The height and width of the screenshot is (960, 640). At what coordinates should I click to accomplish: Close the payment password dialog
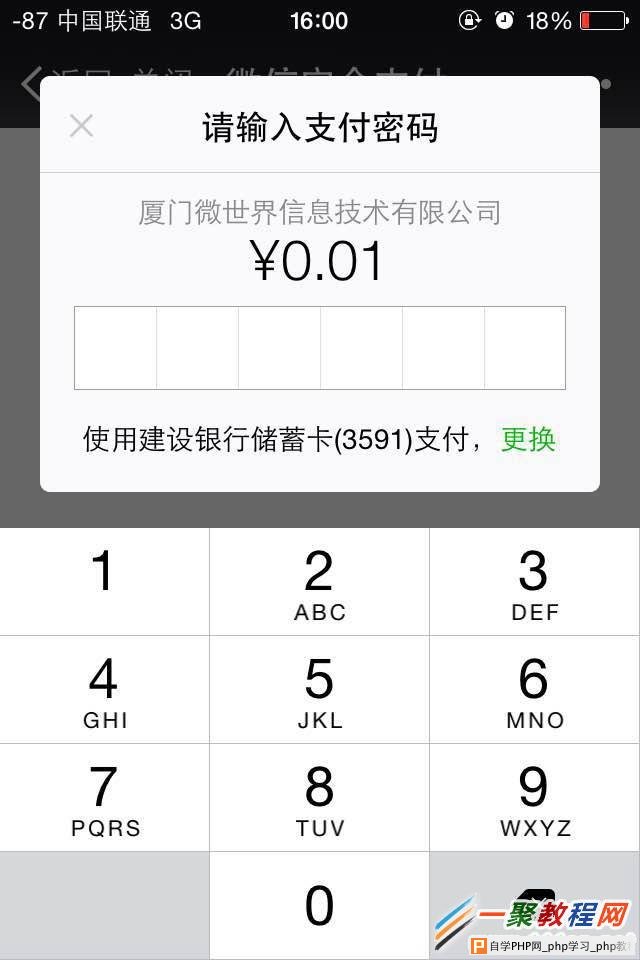pyautogui.click(x=81, y=126)
